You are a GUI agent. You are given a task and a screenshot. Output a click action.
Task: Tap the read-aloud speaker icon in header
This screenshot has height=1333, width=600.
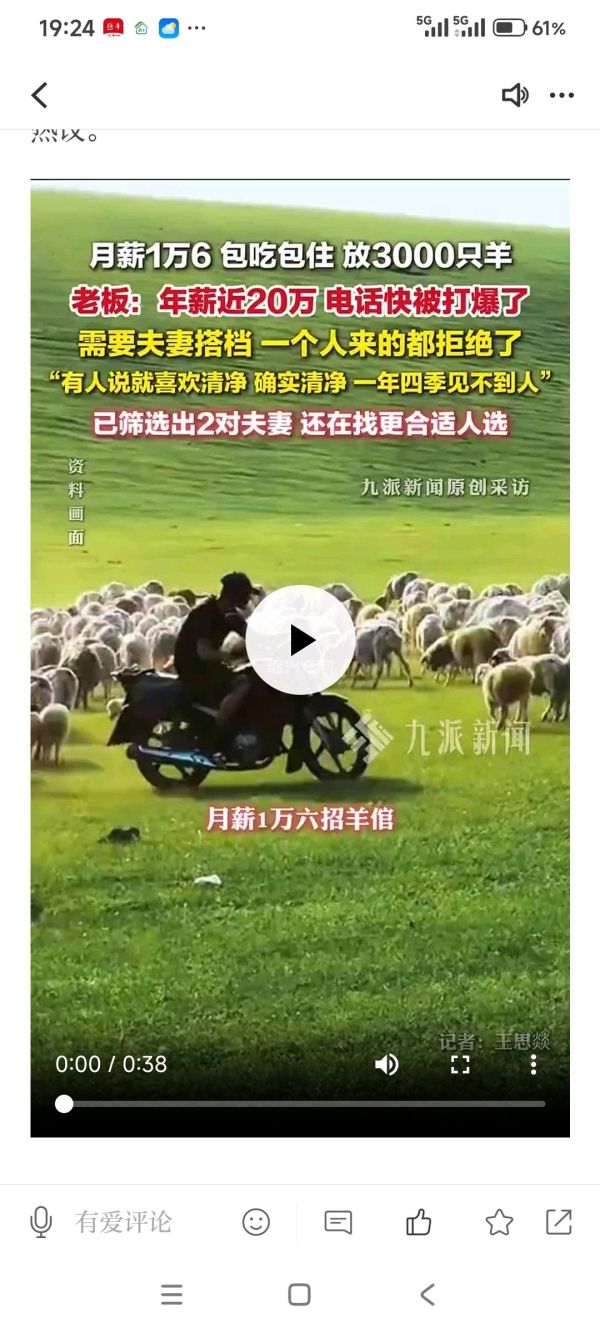[x=514, y=96]
